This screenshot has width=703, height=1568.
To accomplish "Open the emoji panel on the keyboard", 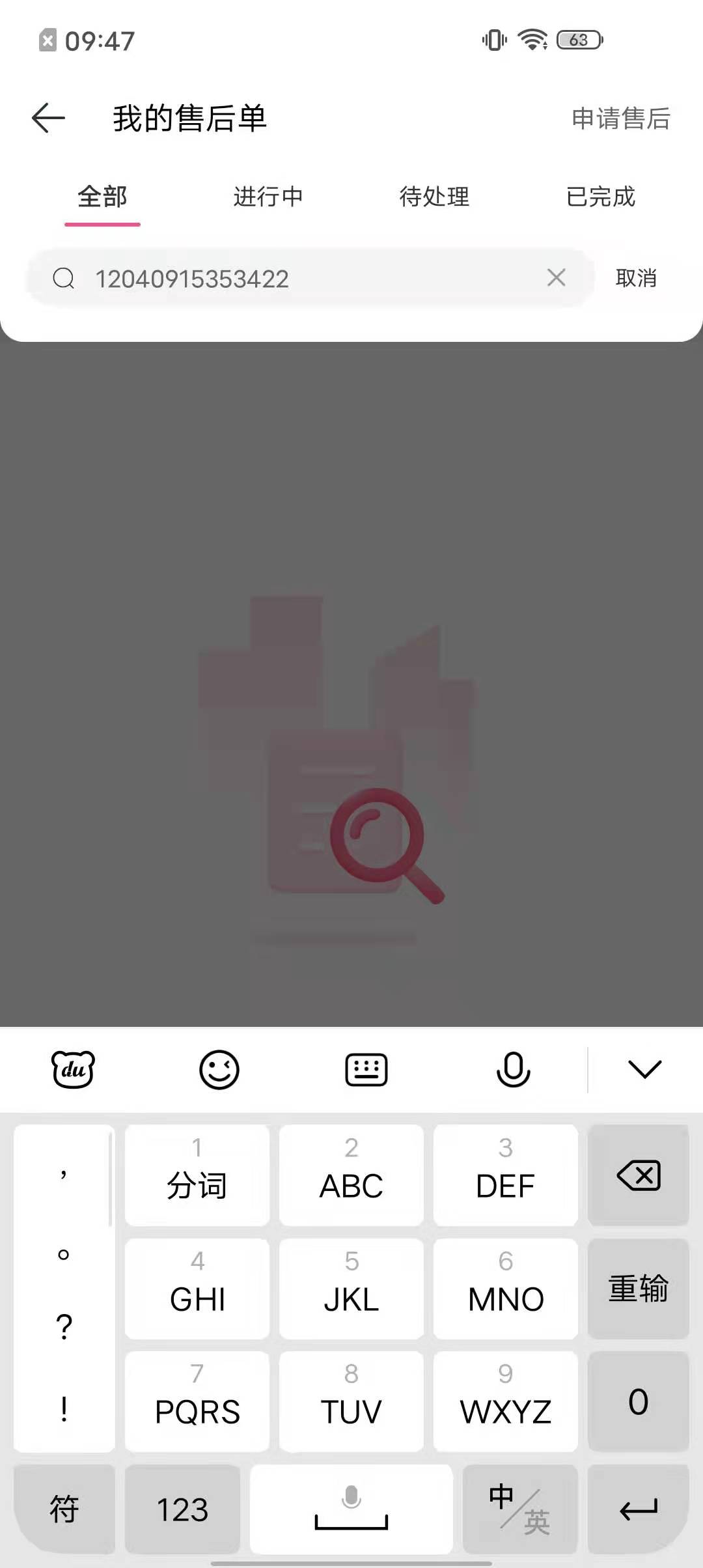I will click(x=219, y=1069).
